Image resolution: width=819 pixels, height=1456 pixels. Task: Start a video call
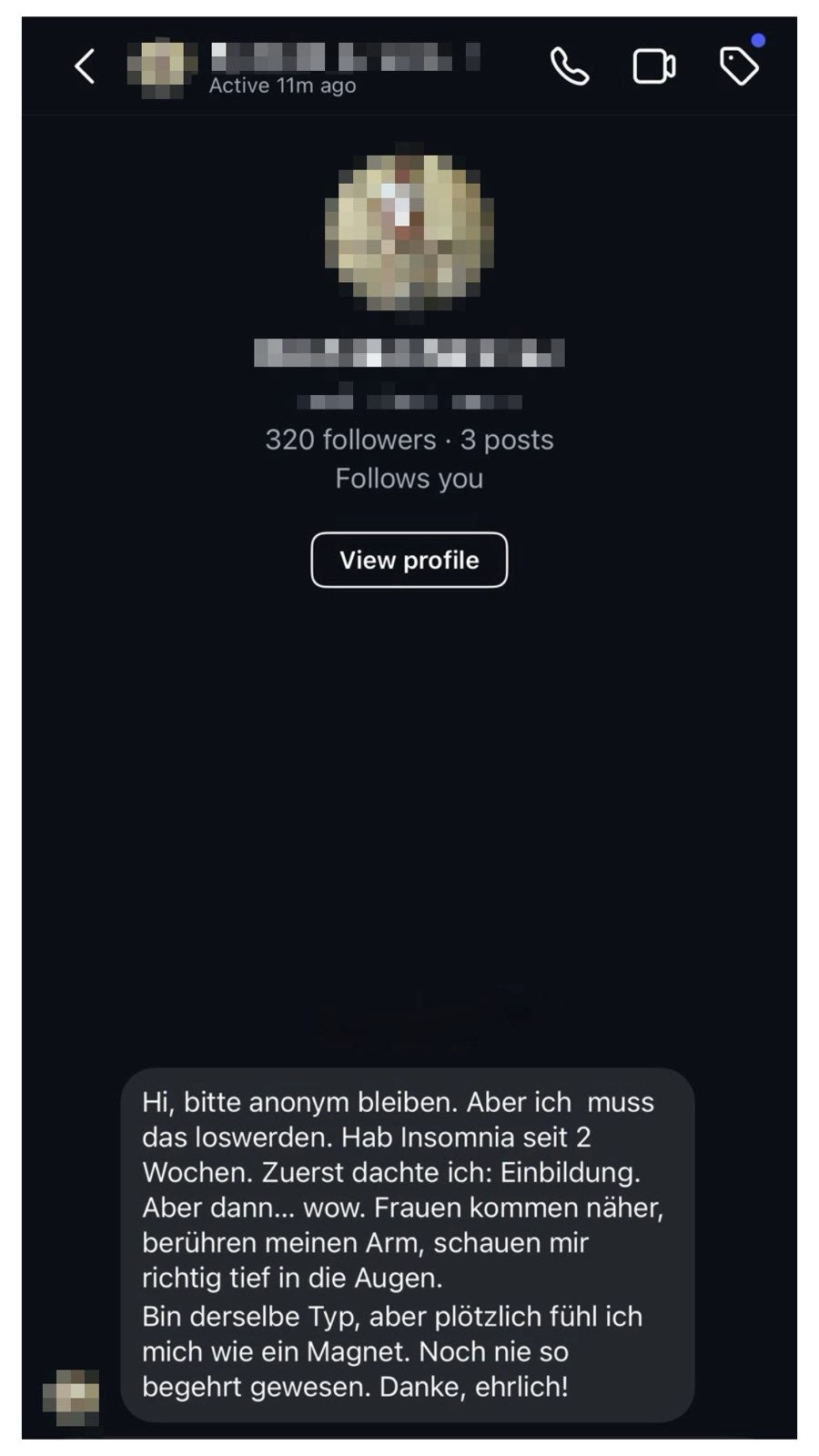point(653,66)
